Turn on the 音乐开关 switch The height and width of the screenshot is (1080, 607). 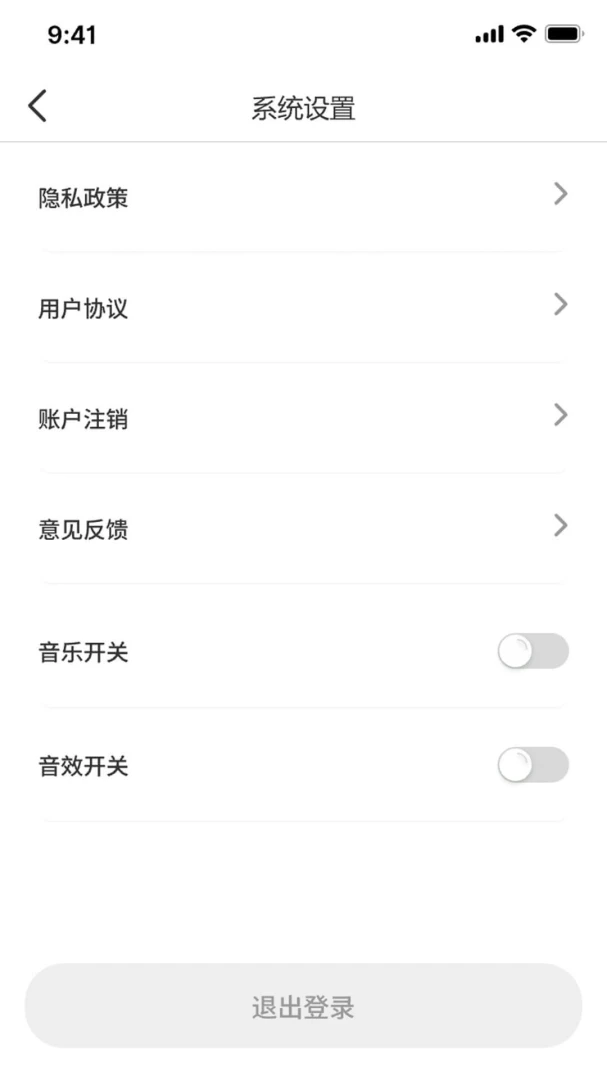point(533,651)
